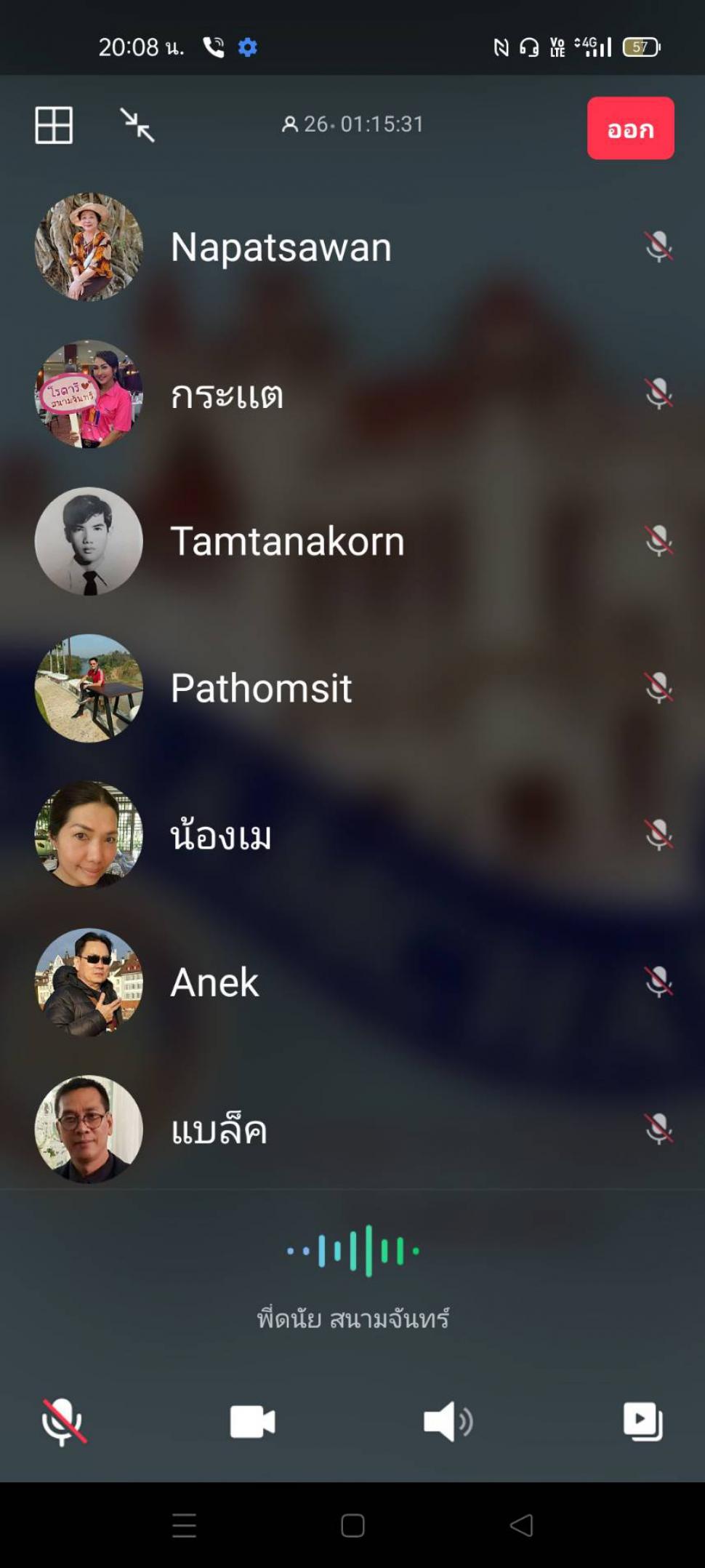The image size is (705, 1568).
Task: Turn on the video camera
Action: click(x=252, y=1421)
